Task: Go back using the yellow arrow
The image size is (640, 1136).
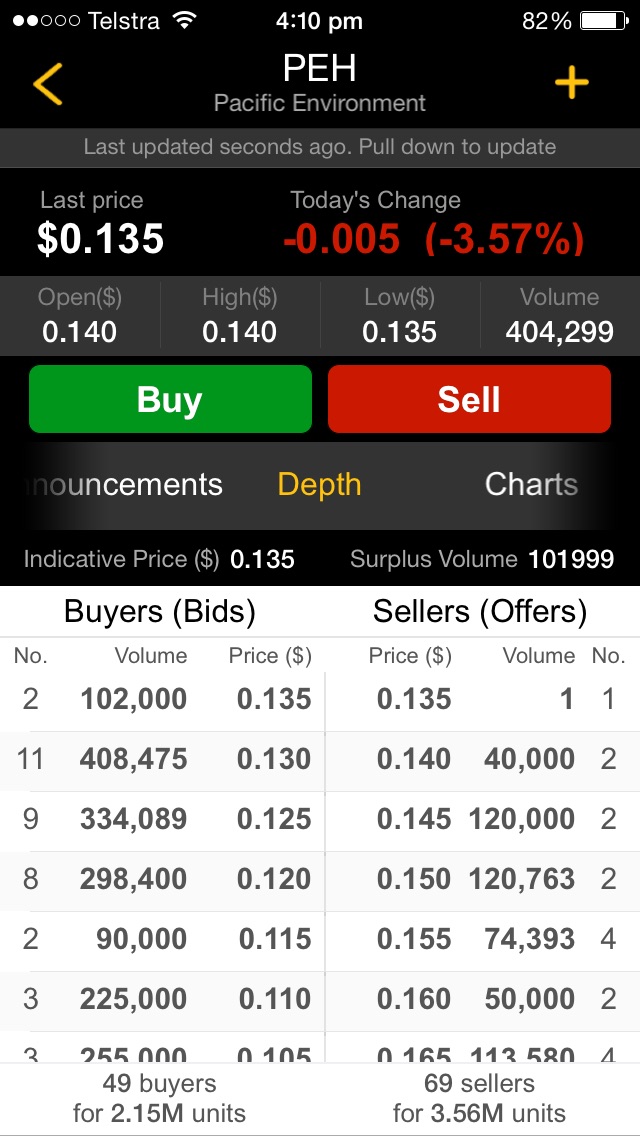Action: pyautogui.click(x=48, y=83)
